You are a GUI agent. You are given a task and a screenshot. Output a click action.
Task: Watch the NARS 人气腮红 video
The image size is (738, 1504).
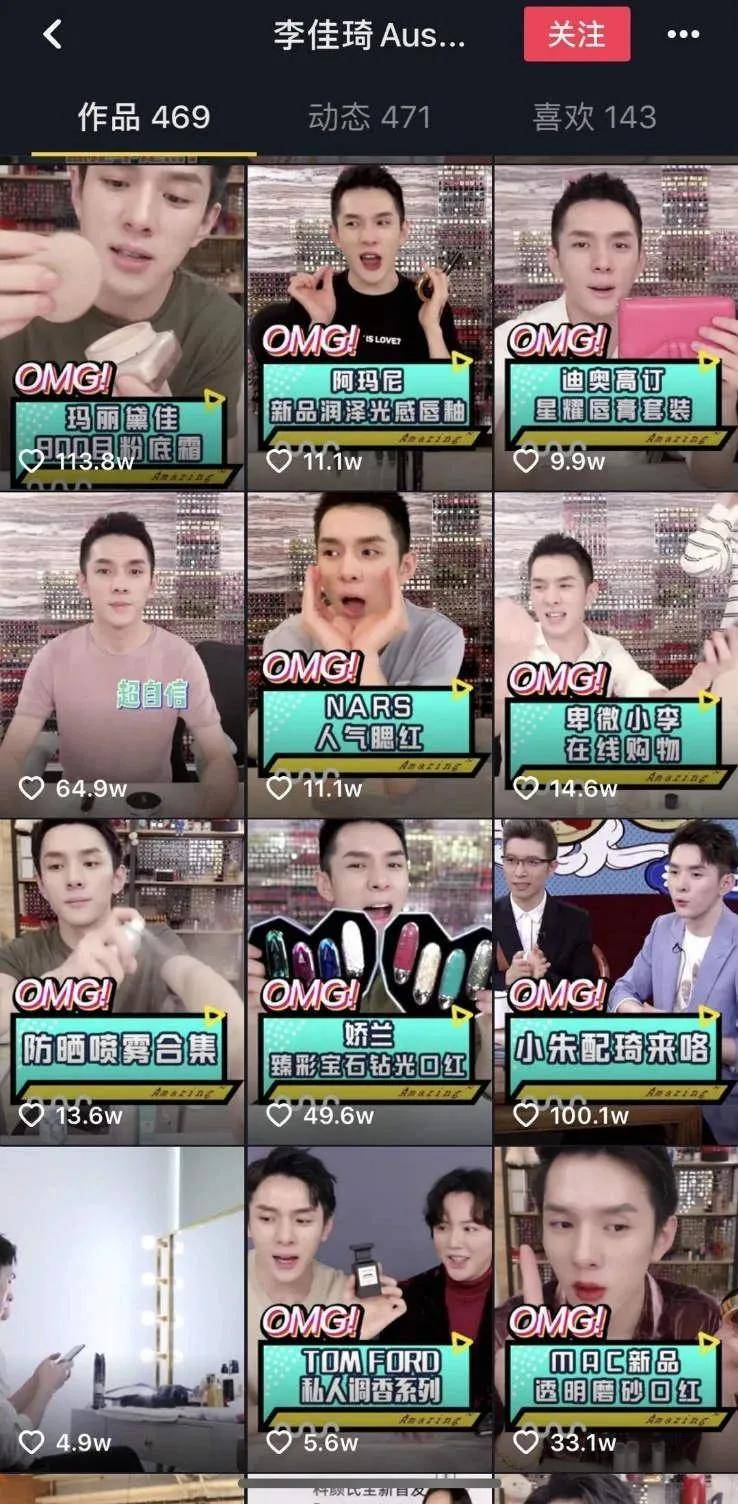coord(369,655)
